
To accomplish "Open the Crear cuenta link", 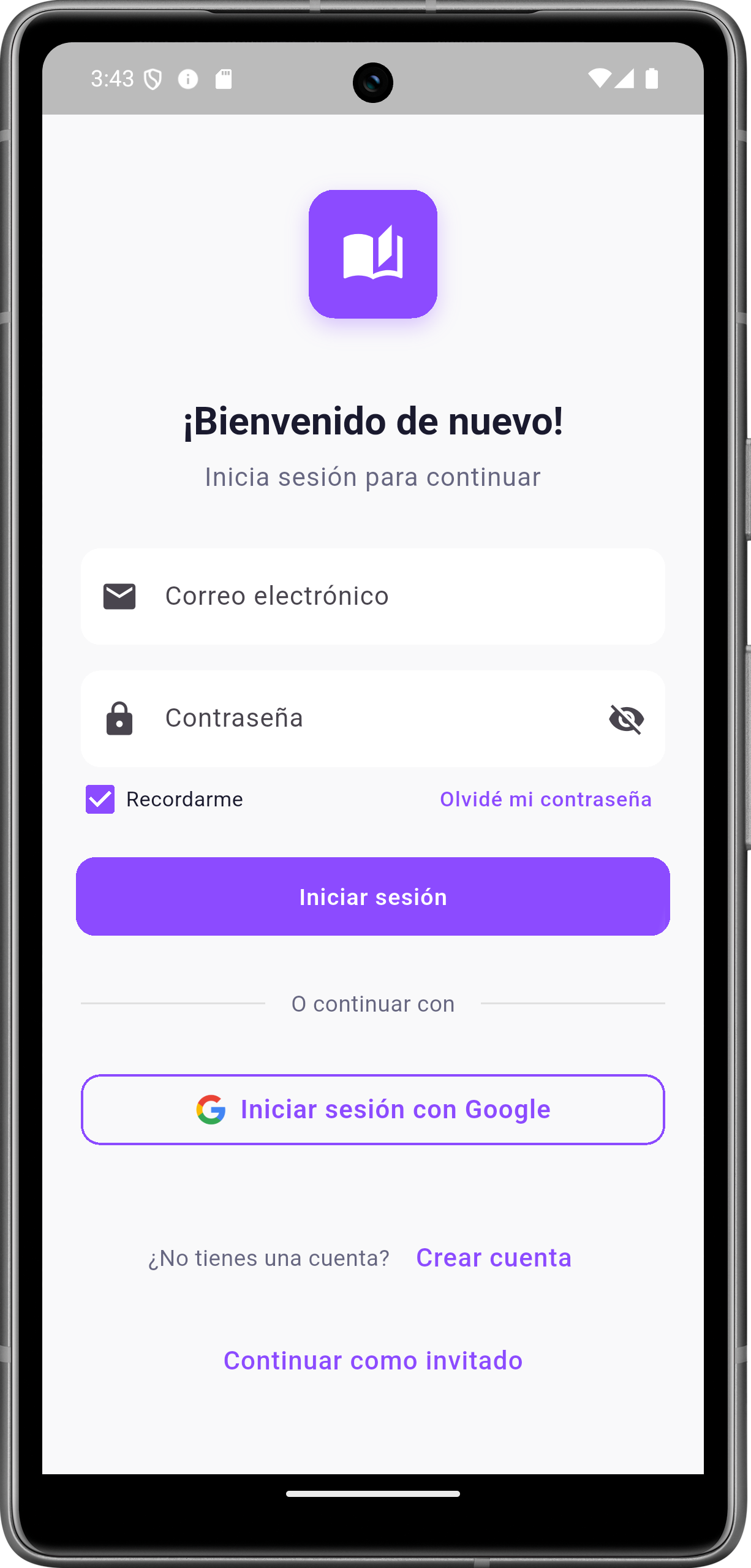I will [494, 1258].
